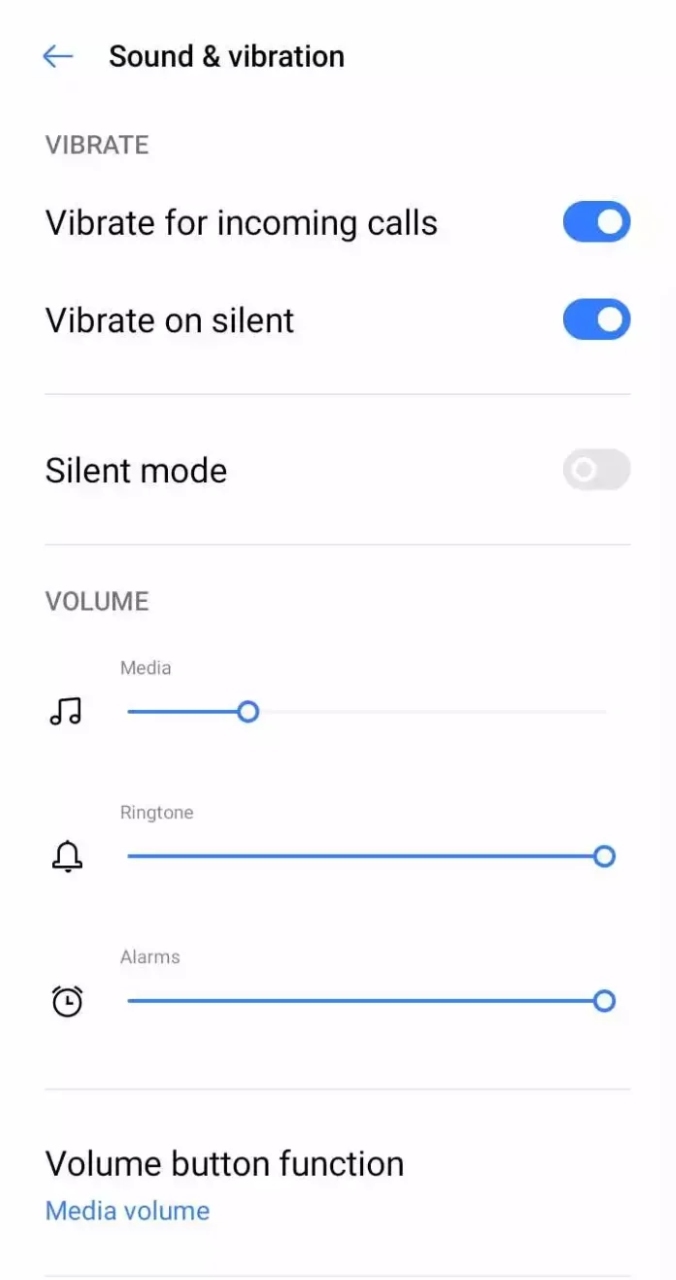676x1280 pixels.
Task: Adjust the Ringtone volume slider
Action: (x=366, y=857)
